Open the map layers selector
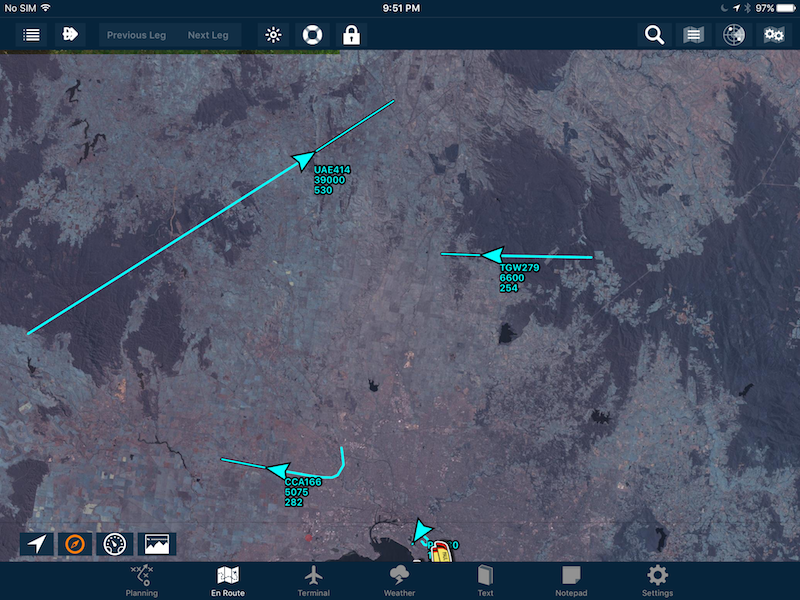 pyautogui.click(x=693, y=35)
